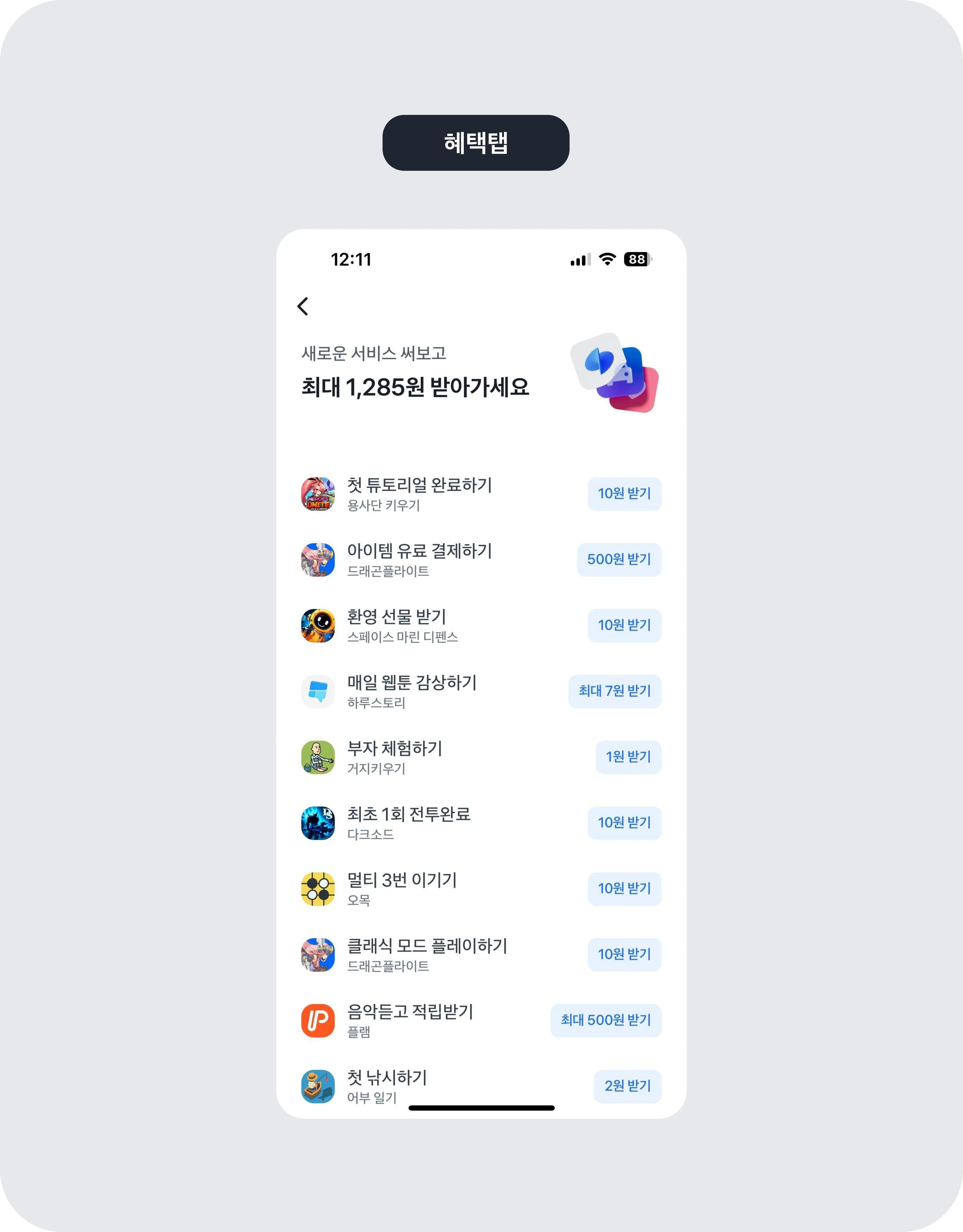Get 10원 for 환영 선물 받기
Viewport: 963px width, 1232px height.
click(x=624, y=626)
